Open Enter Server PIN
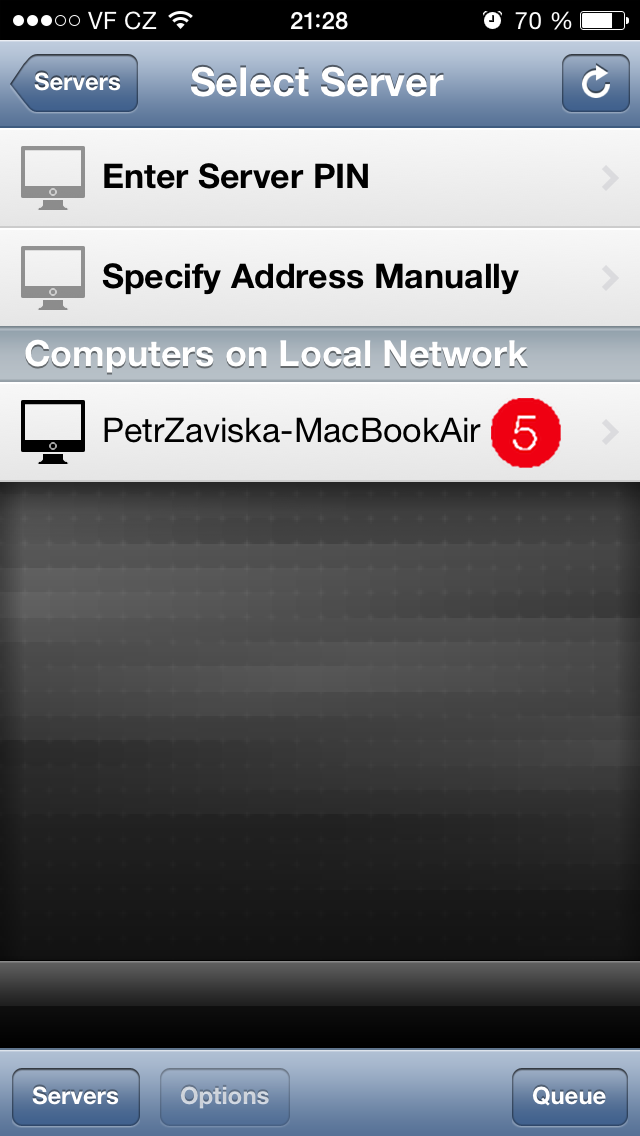 (320, 178)
